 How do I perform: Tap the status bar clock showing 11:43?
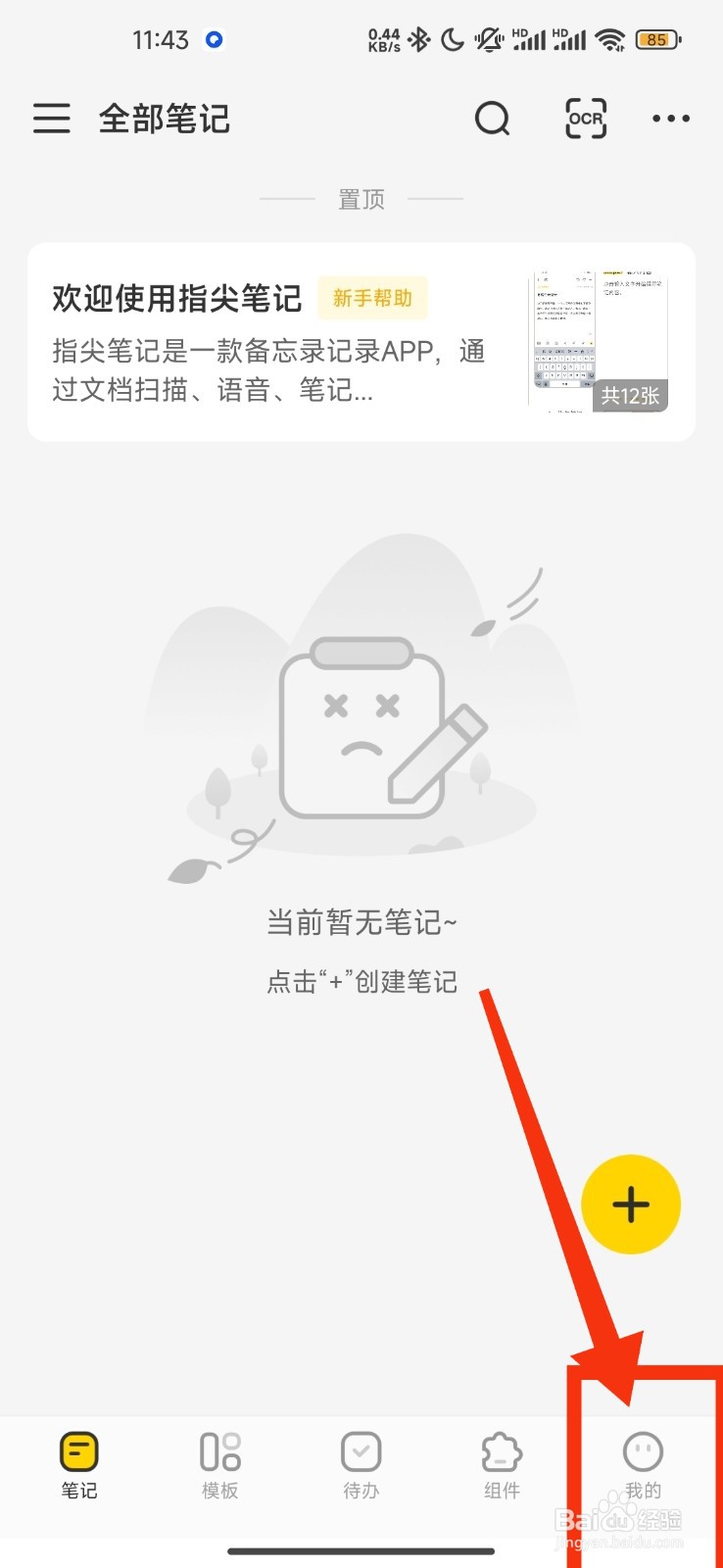[x=160, y=40]
